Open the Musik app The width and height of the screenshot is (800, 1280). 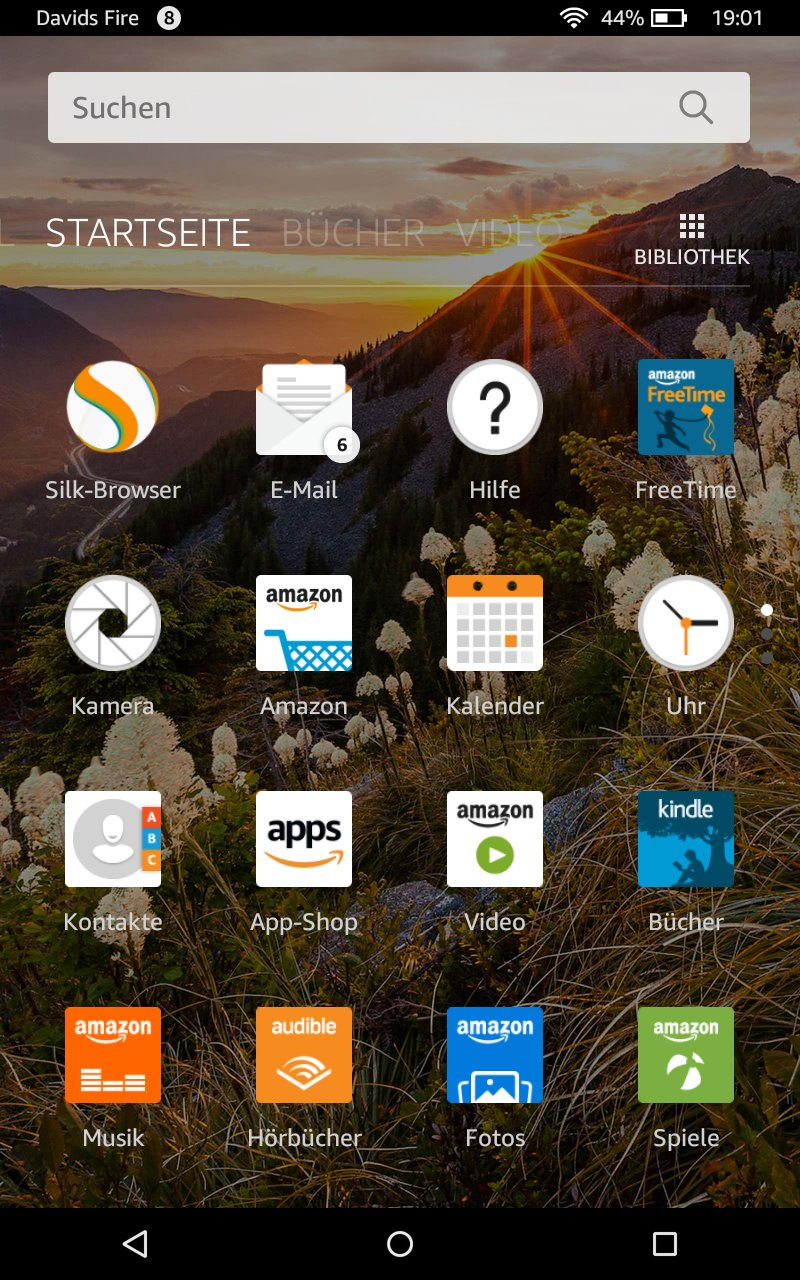pos(113,1055)
